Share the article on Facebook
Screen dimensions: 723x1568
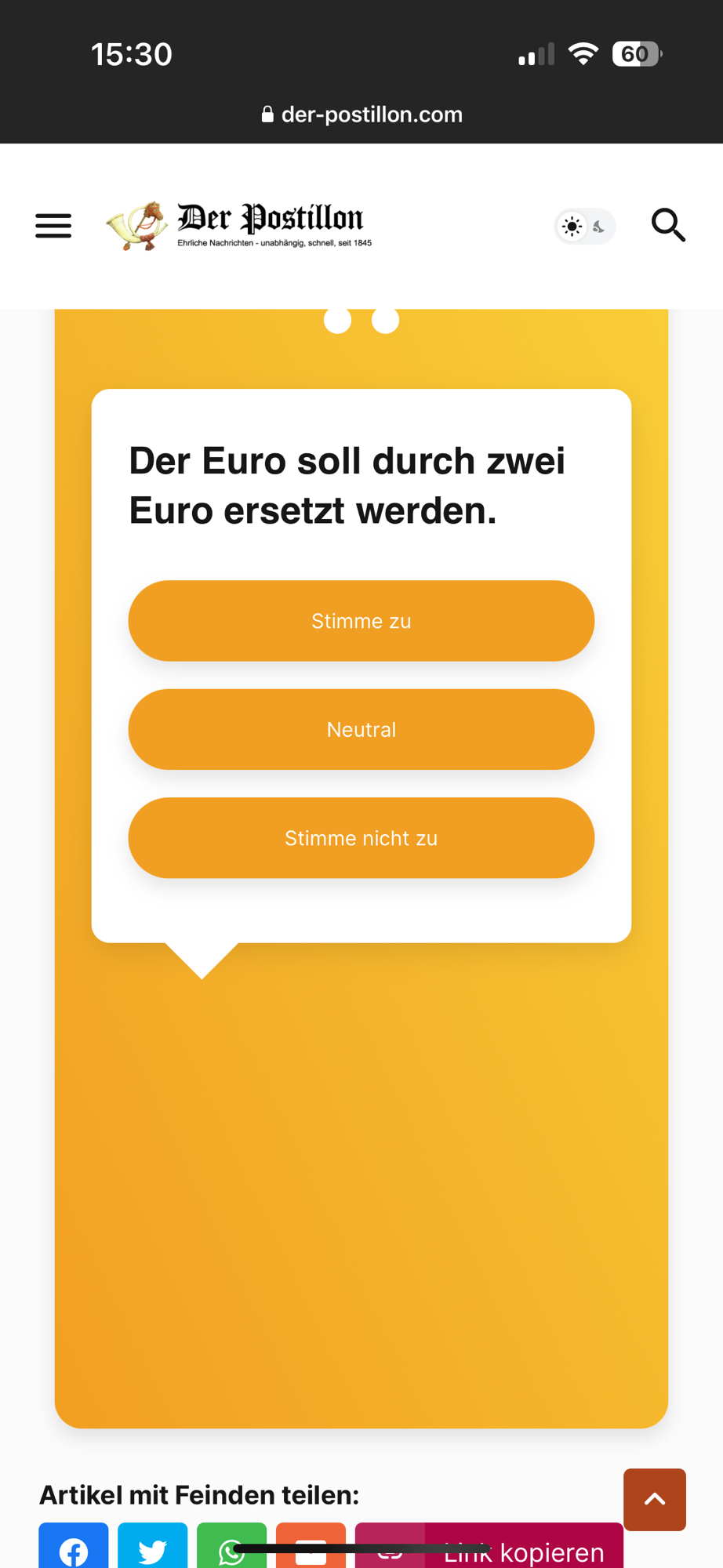tap(74, 1548)
